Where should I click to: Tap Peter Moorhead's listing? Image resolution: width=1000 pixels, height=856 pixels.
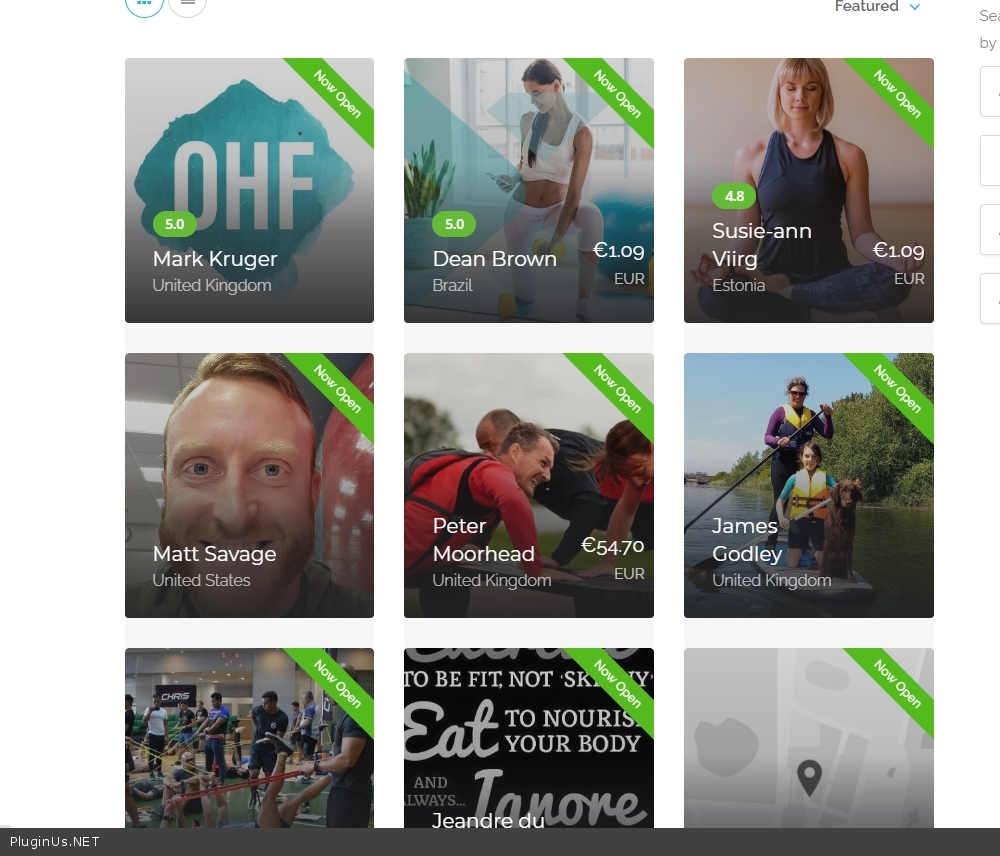(528, 485)
